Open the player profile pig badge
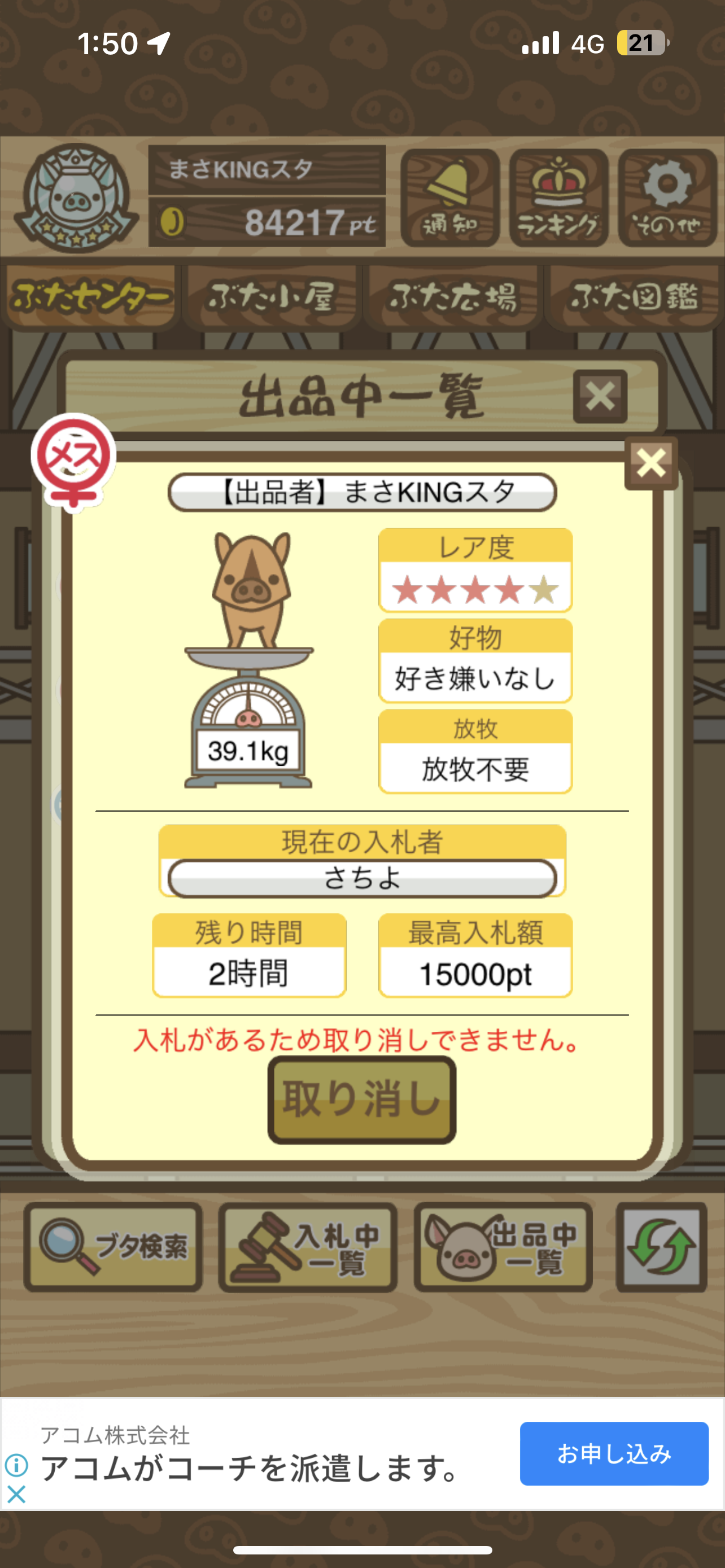This screenshot has width=725, height=1568. coord(76,198)
